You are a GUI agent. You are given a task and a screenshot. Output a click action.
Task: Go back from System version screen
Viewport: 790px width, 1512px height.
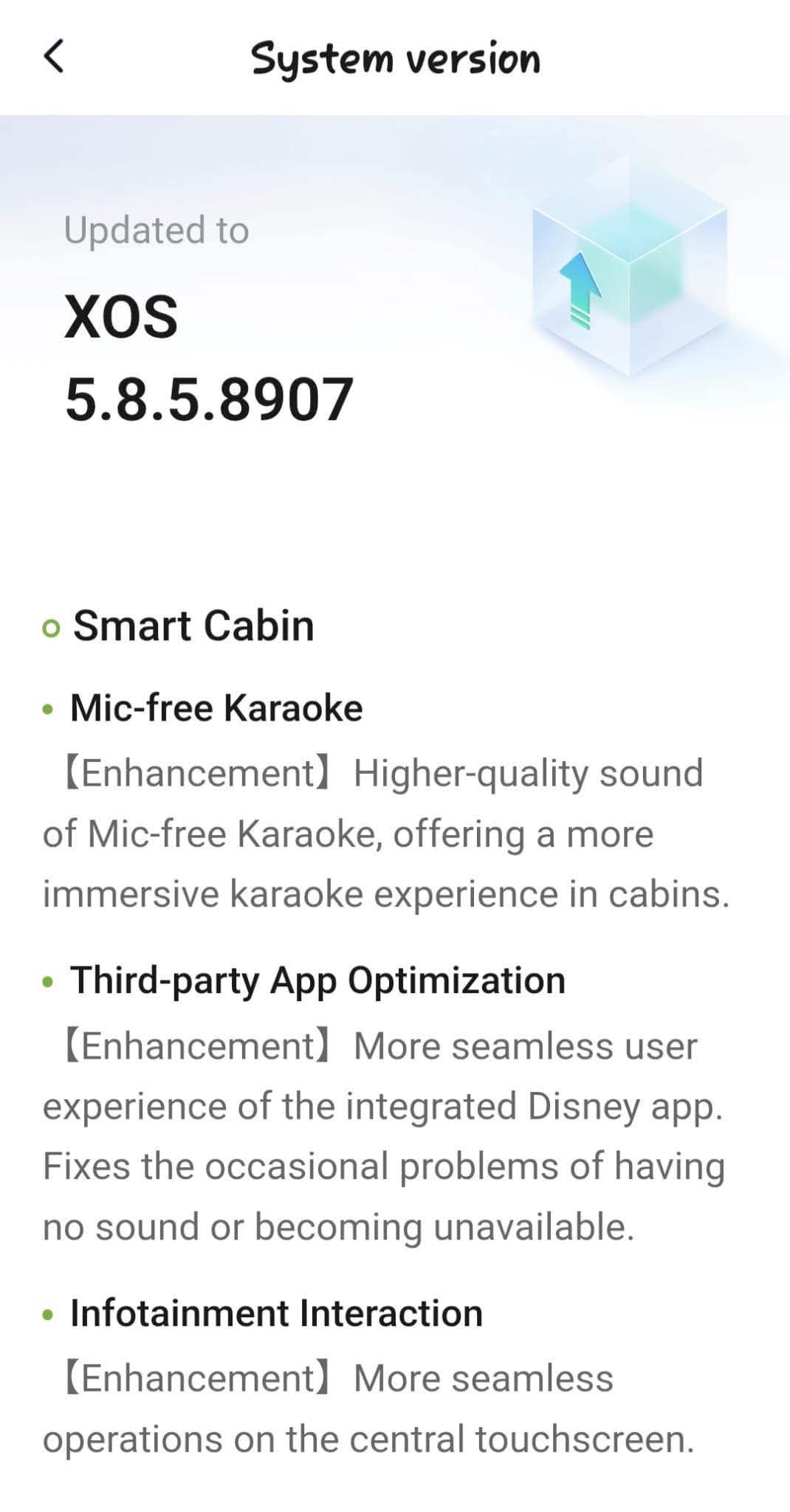54,57
